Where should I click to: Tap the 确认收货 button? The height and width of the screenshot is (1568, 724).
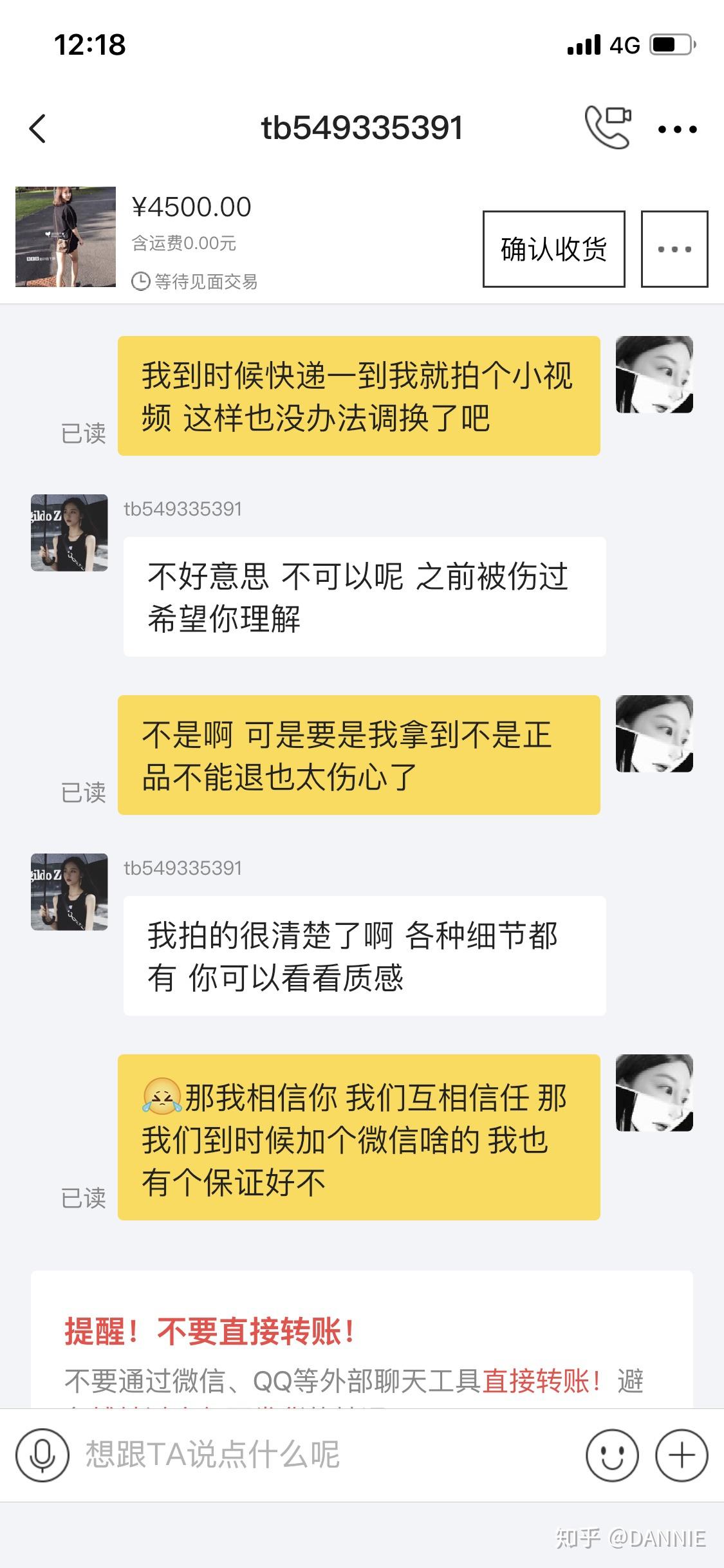[553, 248]
